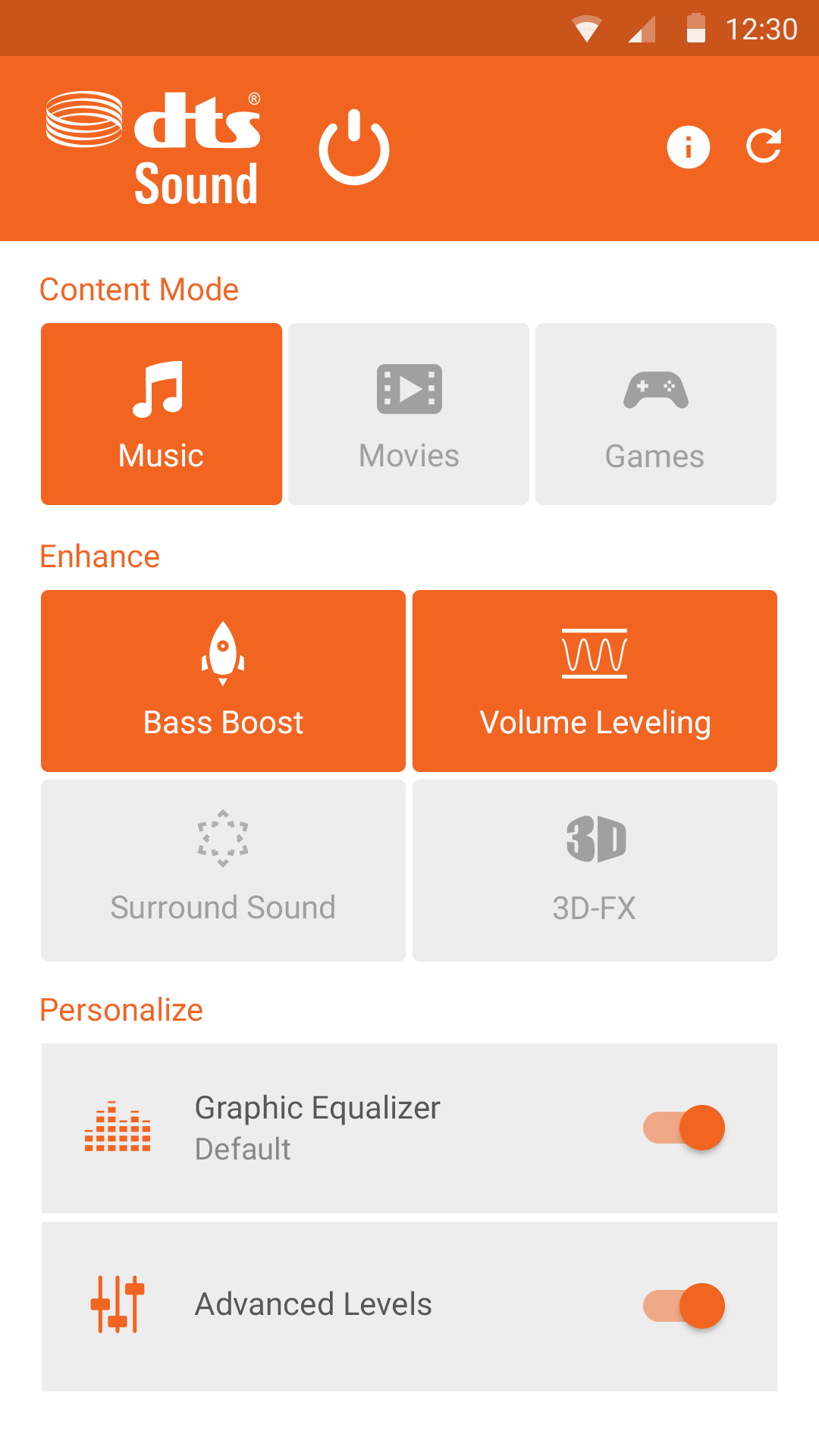819x1456 pixels.
Task: Switch to Games content mode
Action: click(656, 414)
